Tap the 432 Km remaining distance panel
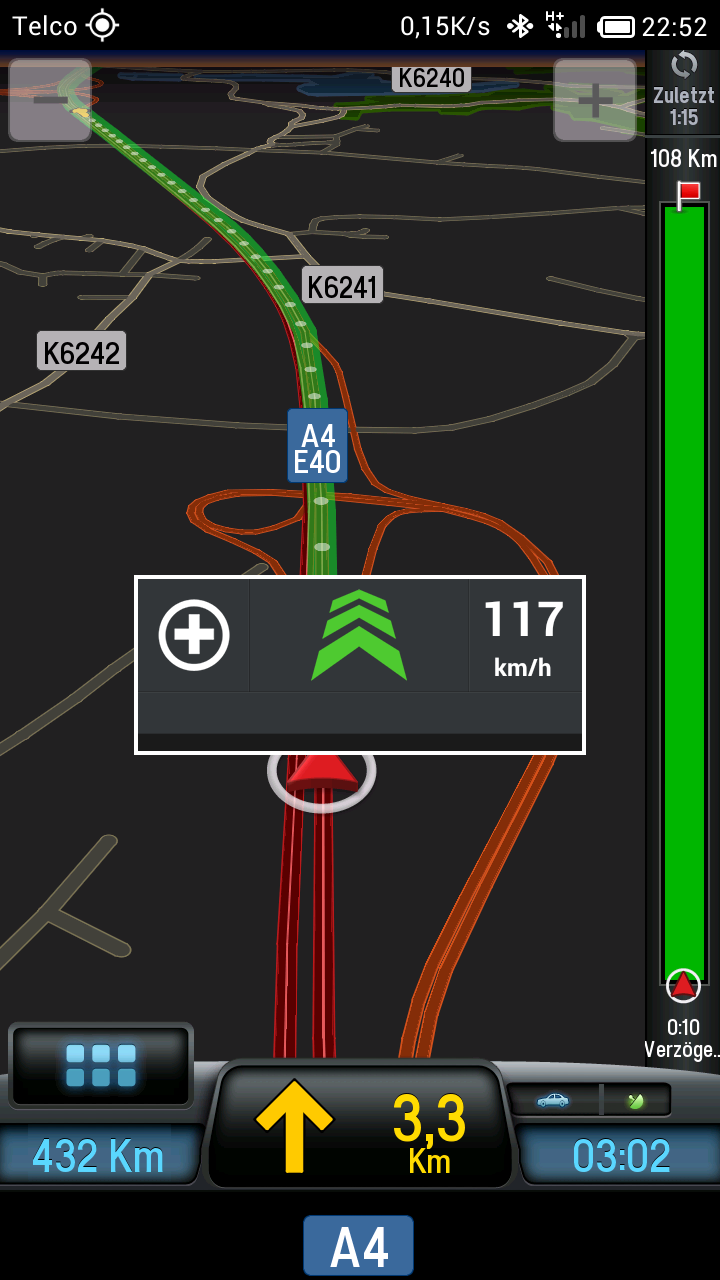This screenshot has height=1280, width=720. (x=98, y=1157)
